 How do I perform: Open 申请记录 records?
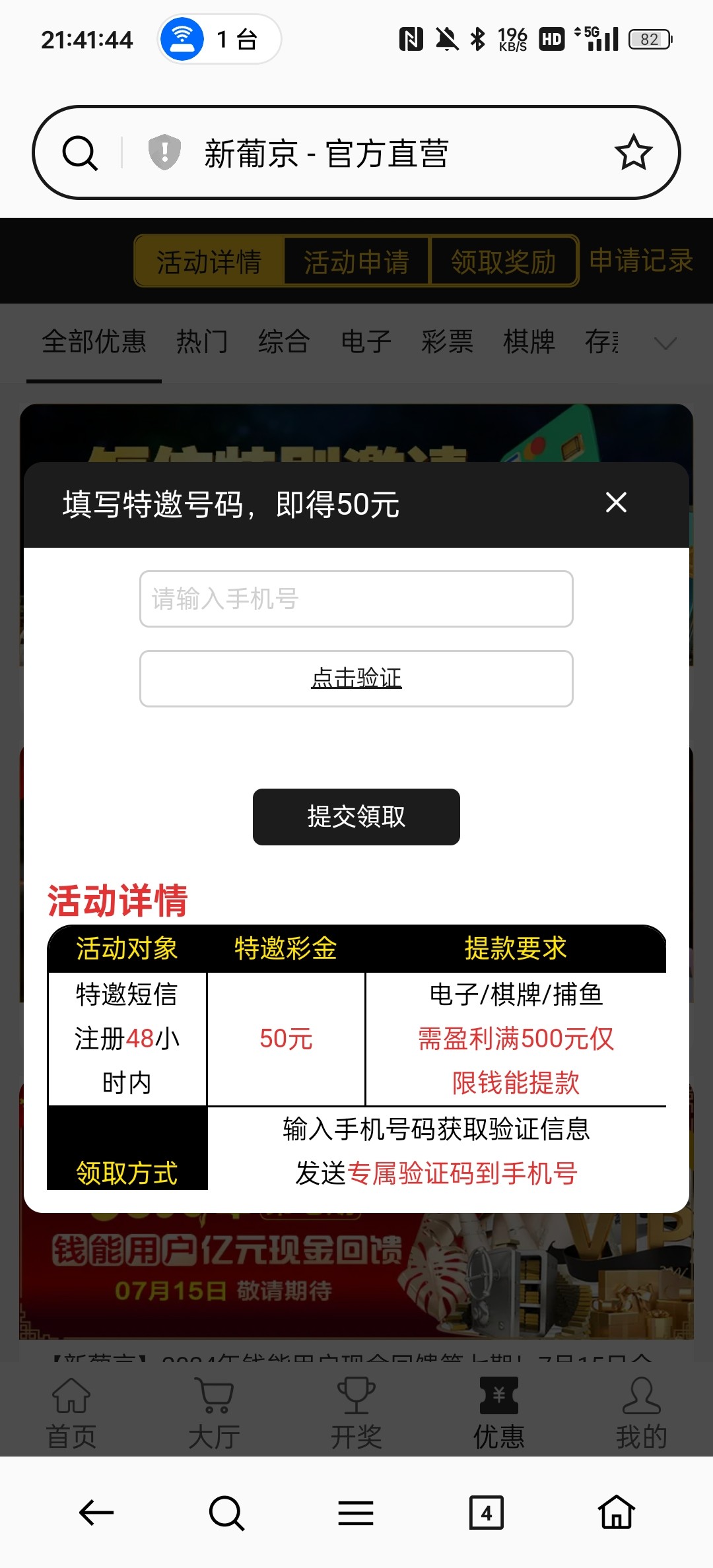pyautogui.click(x=640, y=261)
